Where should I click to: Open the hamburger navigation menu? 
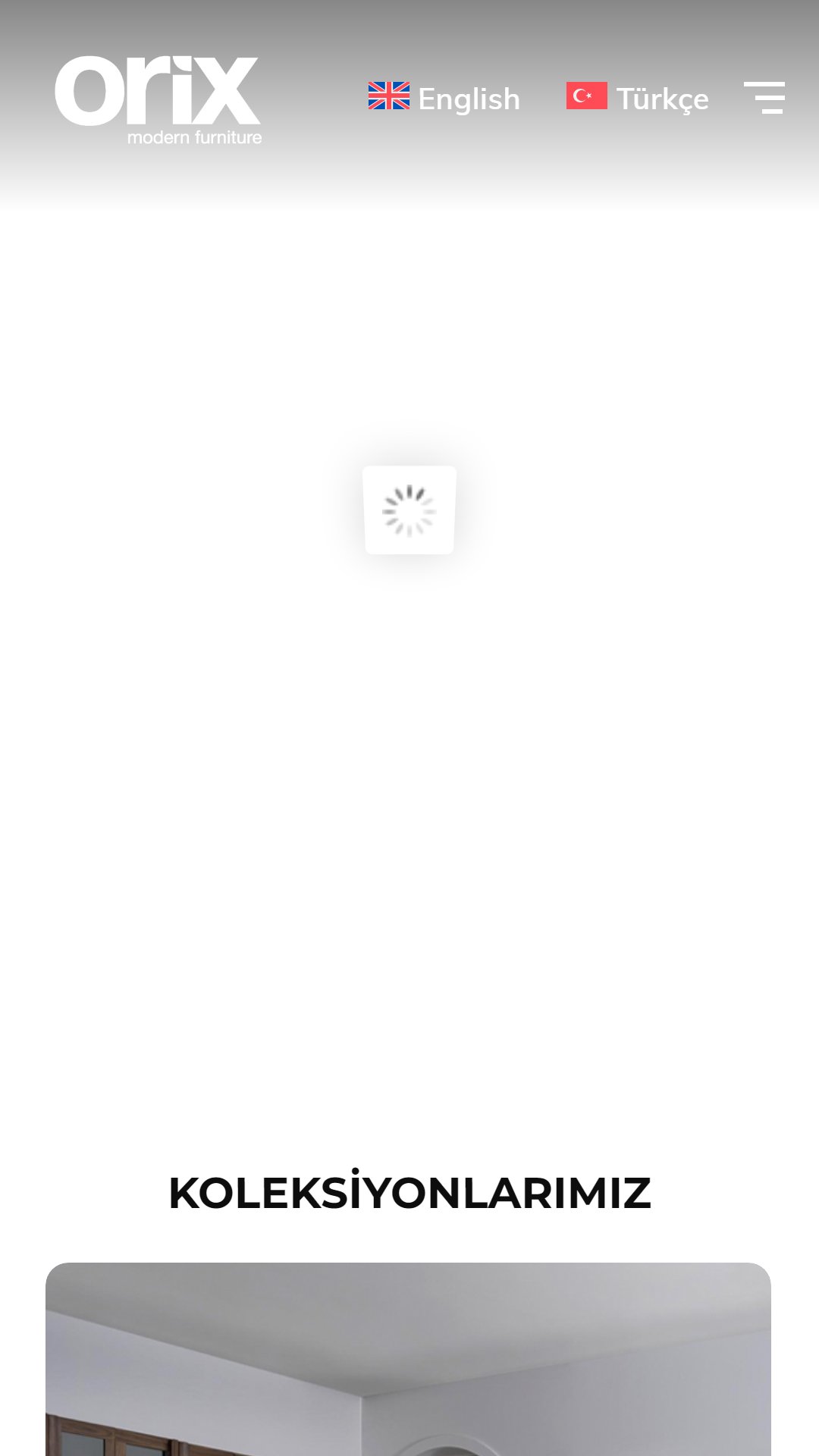(764, 98)
